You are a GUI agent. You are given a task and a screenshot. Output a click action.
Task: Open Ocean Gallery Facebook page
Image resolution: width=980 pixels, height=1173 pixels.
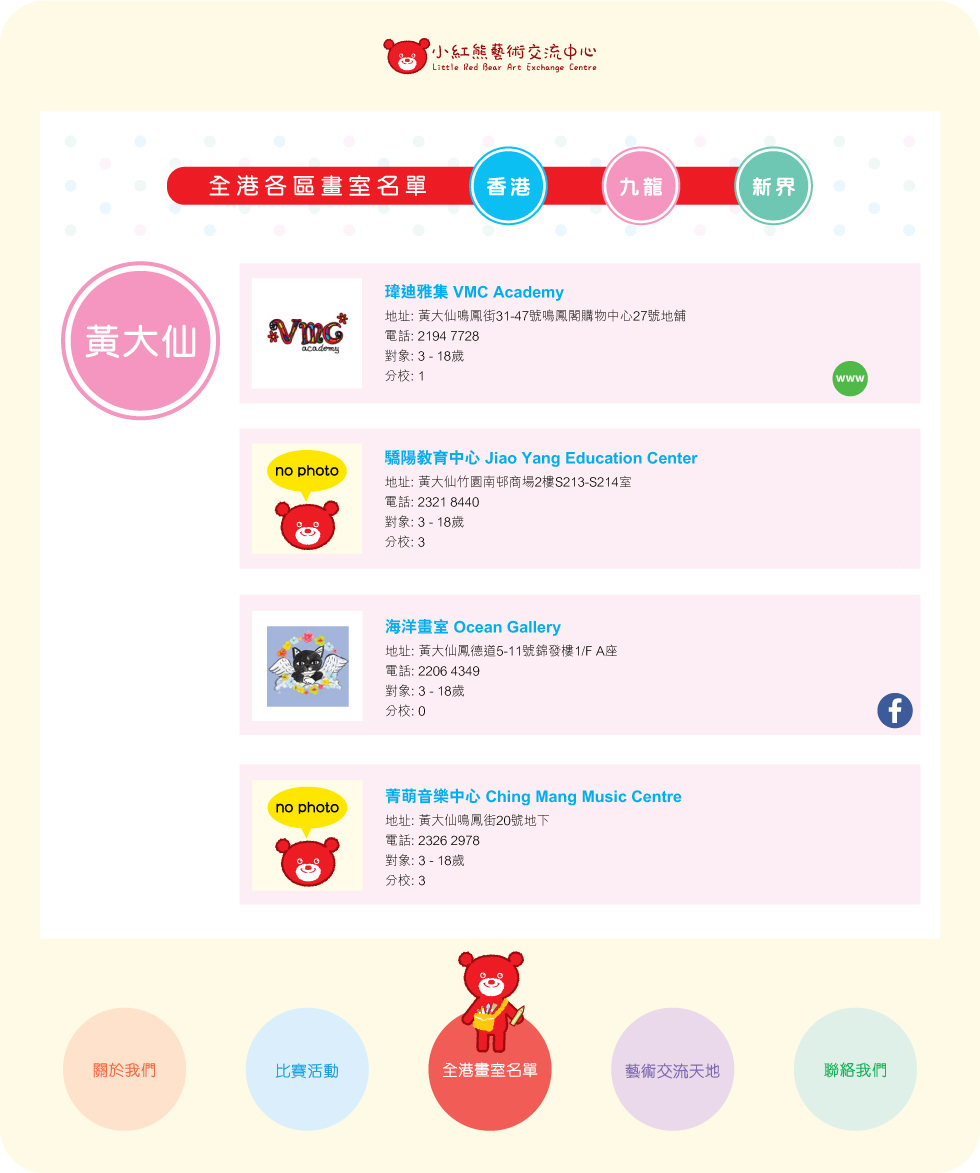coord(894,711)
